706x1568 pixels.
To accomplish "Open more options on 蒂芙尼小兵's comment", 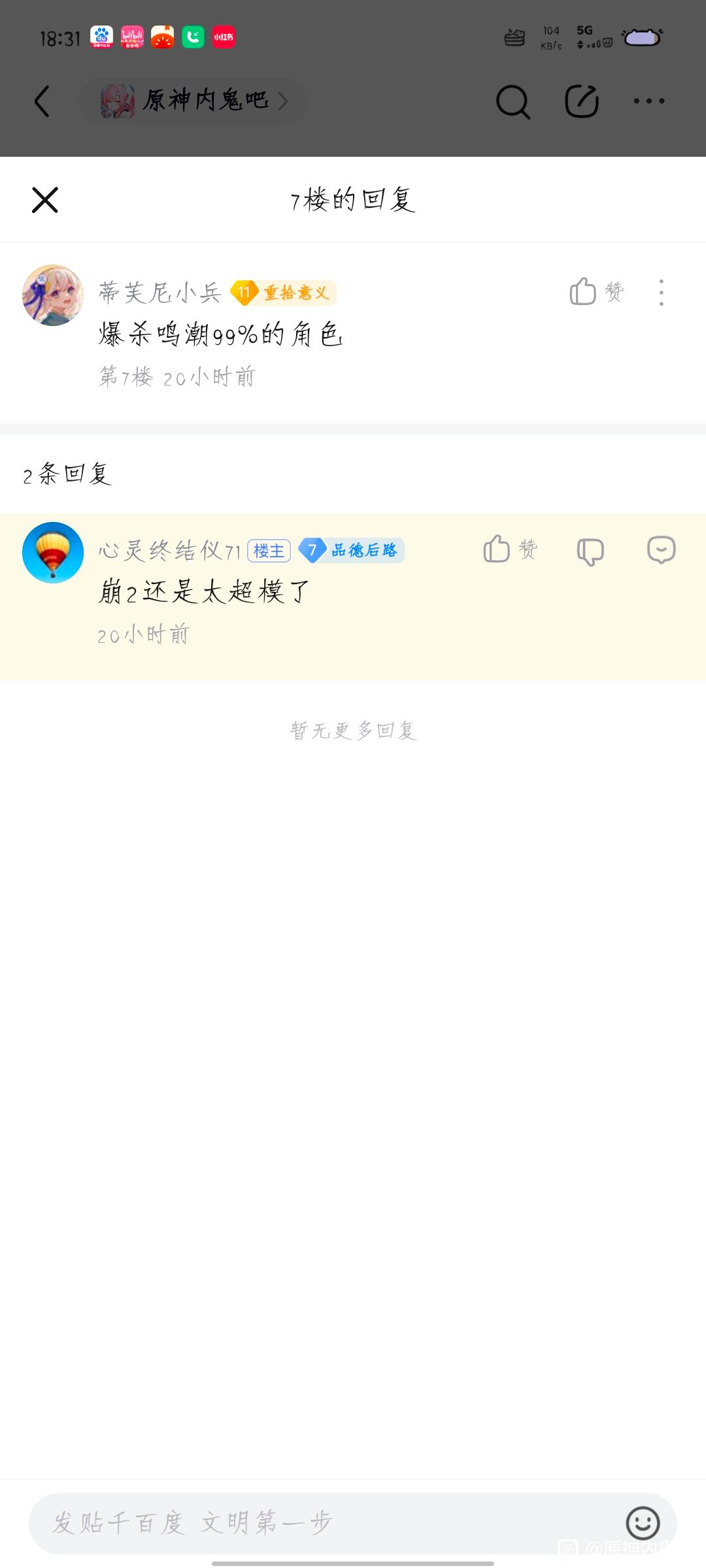I will pos(662,292).
